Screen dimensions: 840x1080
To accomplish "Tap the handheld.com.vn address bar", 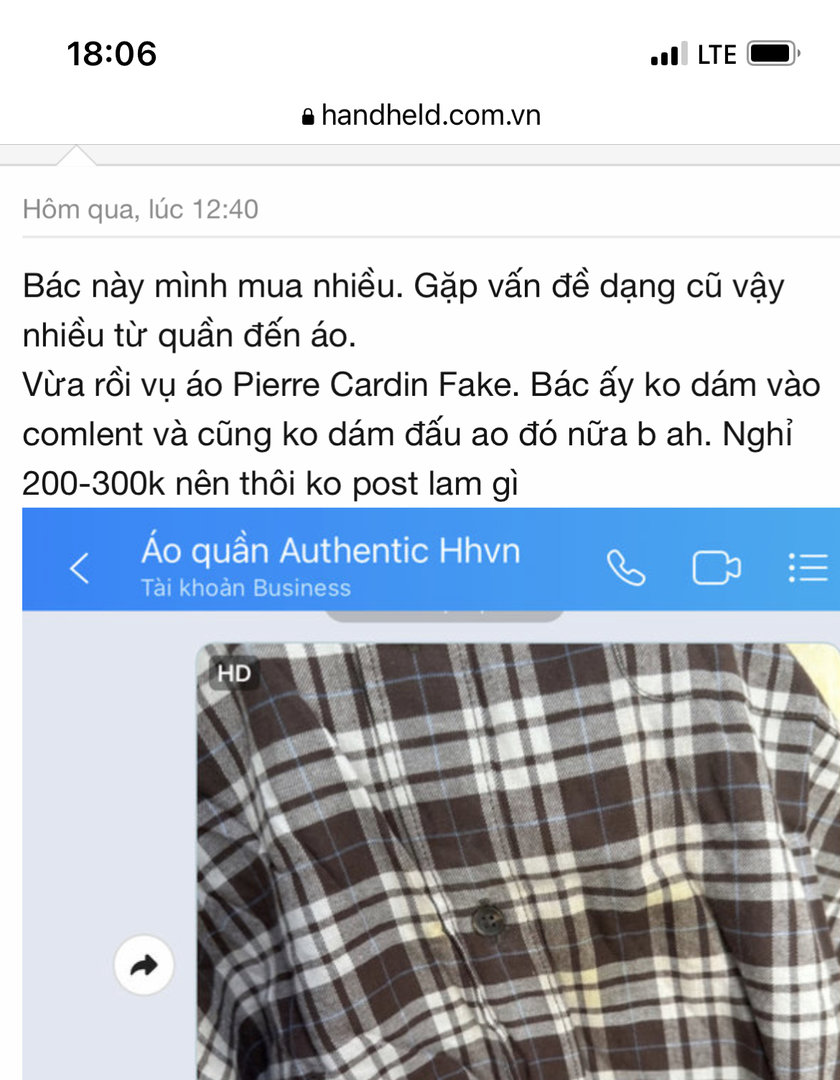I will [420, 115].
